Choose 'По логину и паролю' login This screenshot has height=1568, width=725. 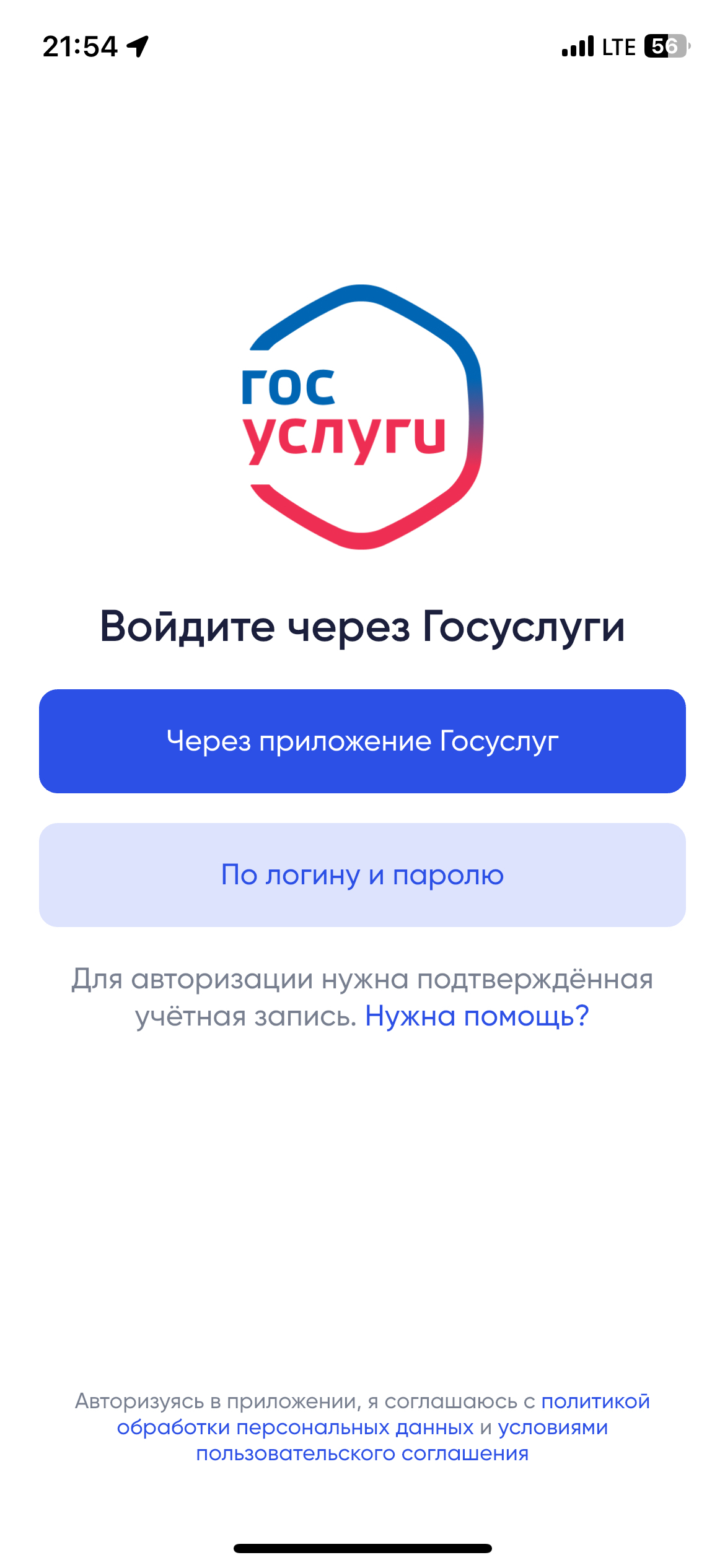pyautogui.click(x=362, y=875)
